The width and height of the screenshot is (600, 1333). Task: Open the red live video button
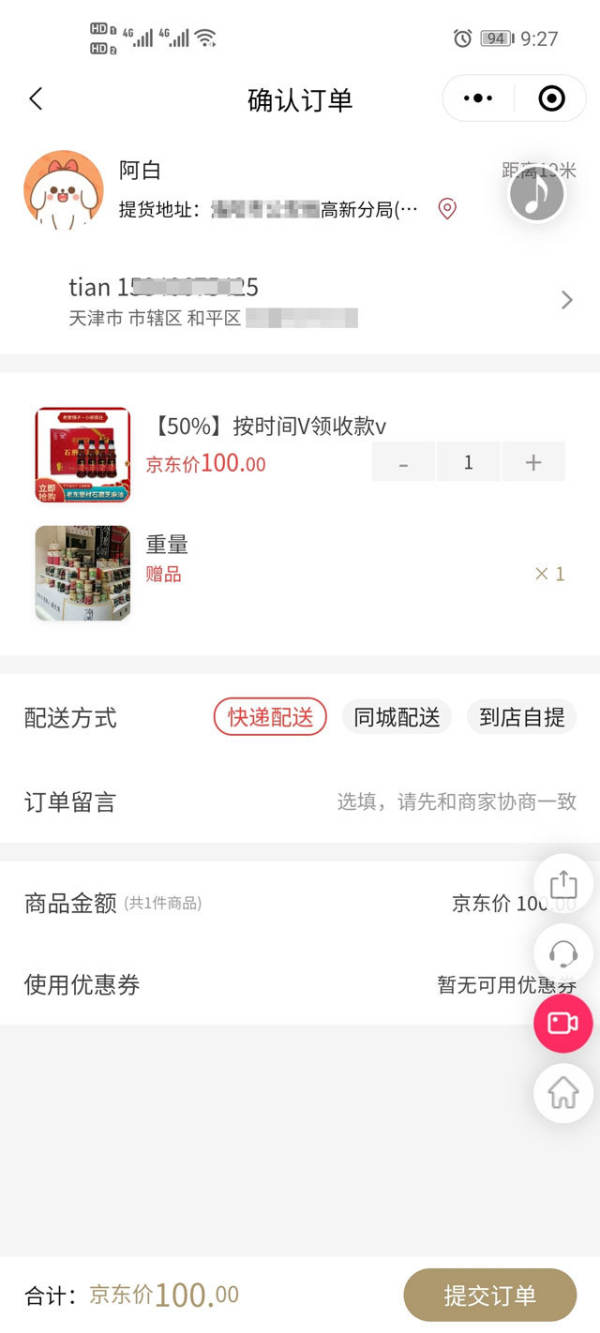(x=563, y=1023)
